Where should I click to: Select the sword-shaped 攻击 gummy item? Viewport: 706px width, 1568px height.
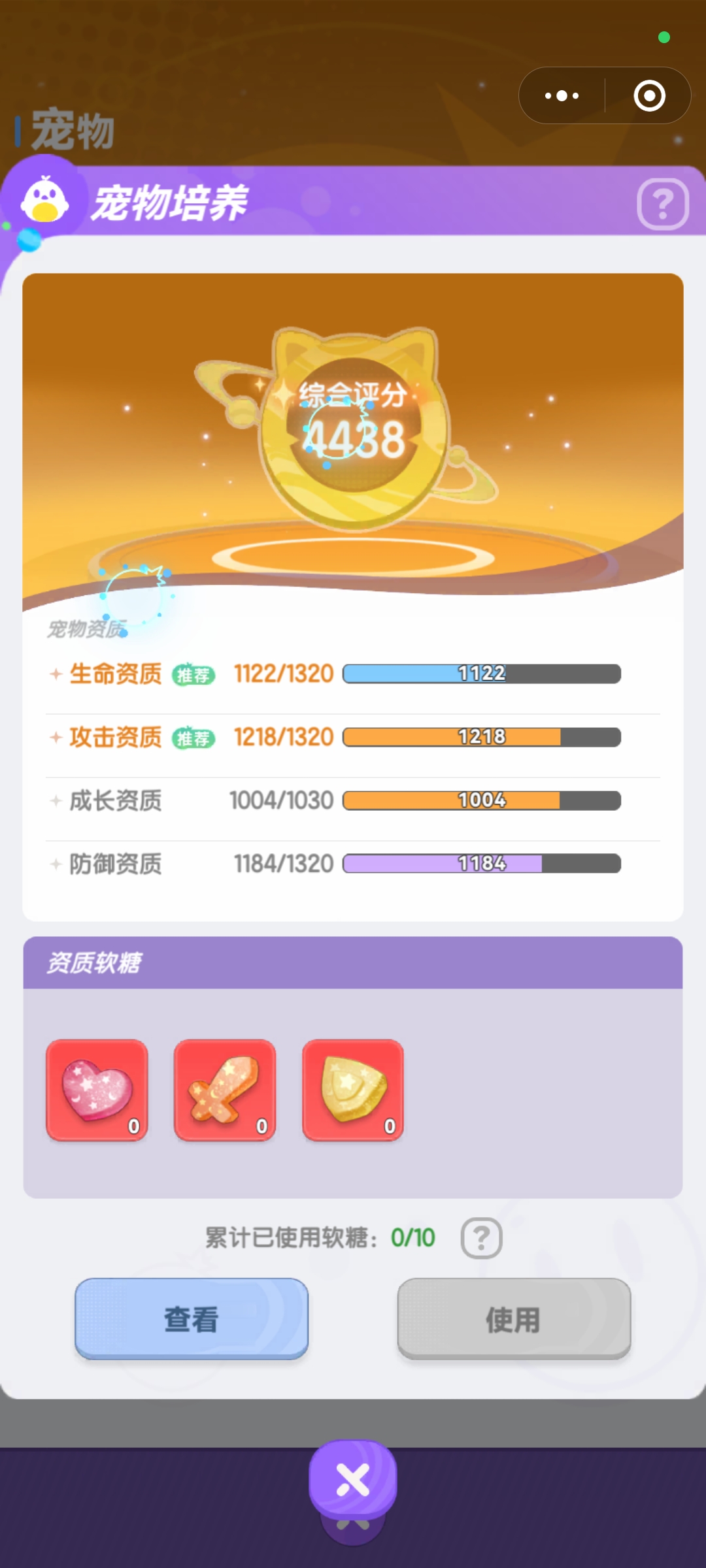(225, 1090)
